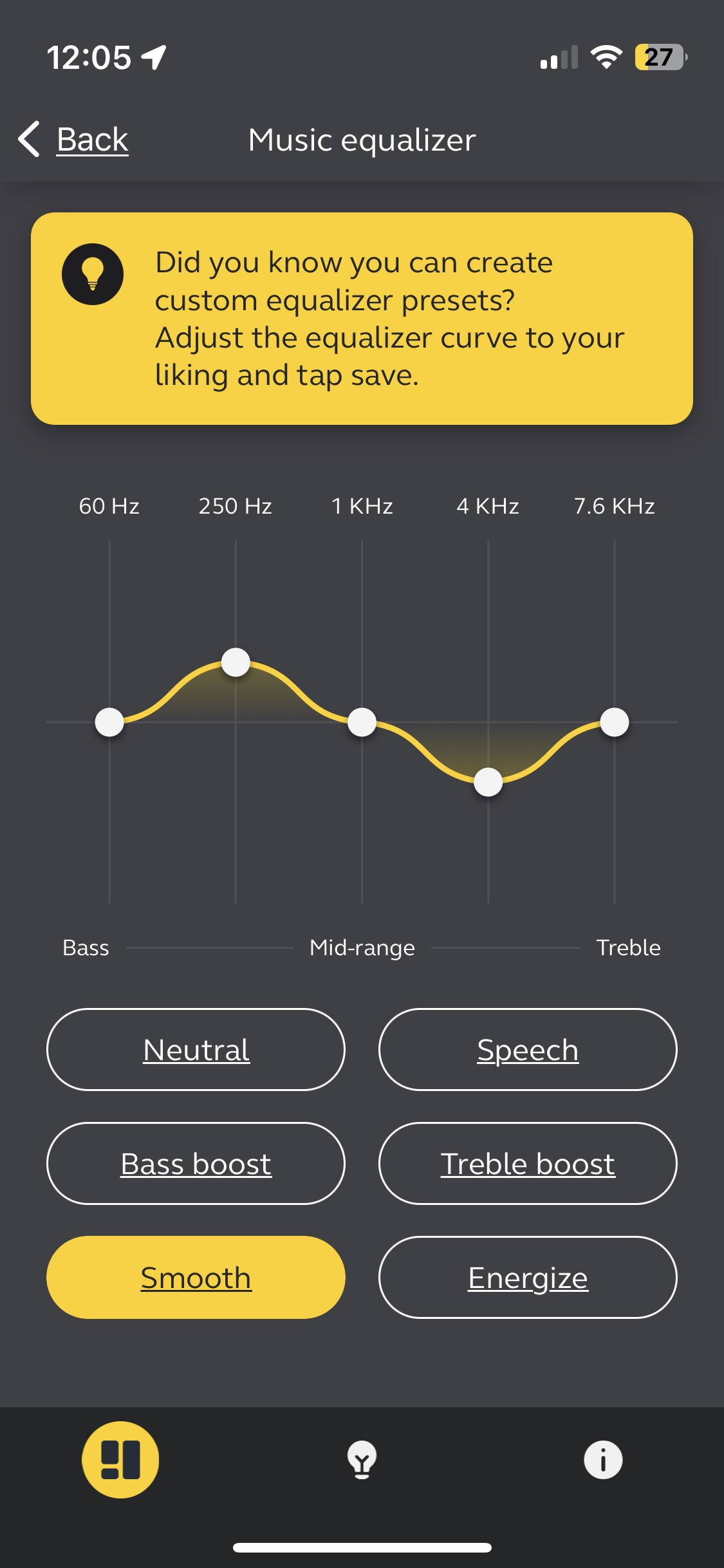Go back to the previous screen
Viewport: 724px width, 1568px height.
73,139
